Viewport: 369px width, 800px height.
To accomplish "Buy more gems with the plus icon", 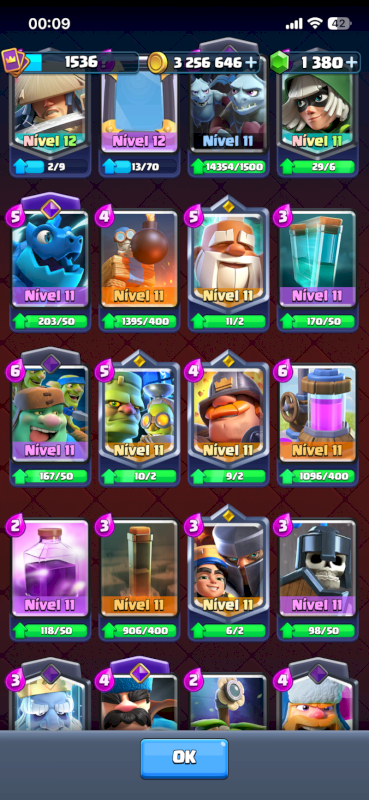I will 351,62.
